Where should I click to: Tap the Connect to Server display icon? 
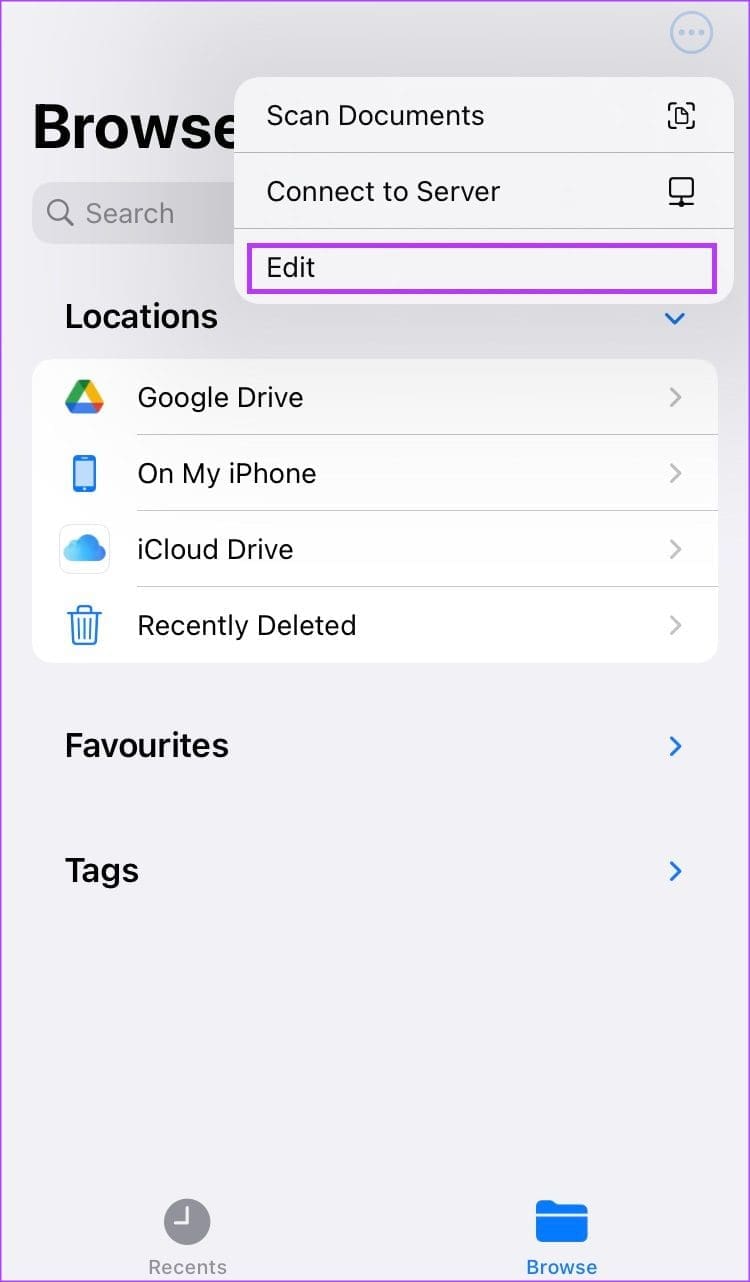[x=681, y=191]
